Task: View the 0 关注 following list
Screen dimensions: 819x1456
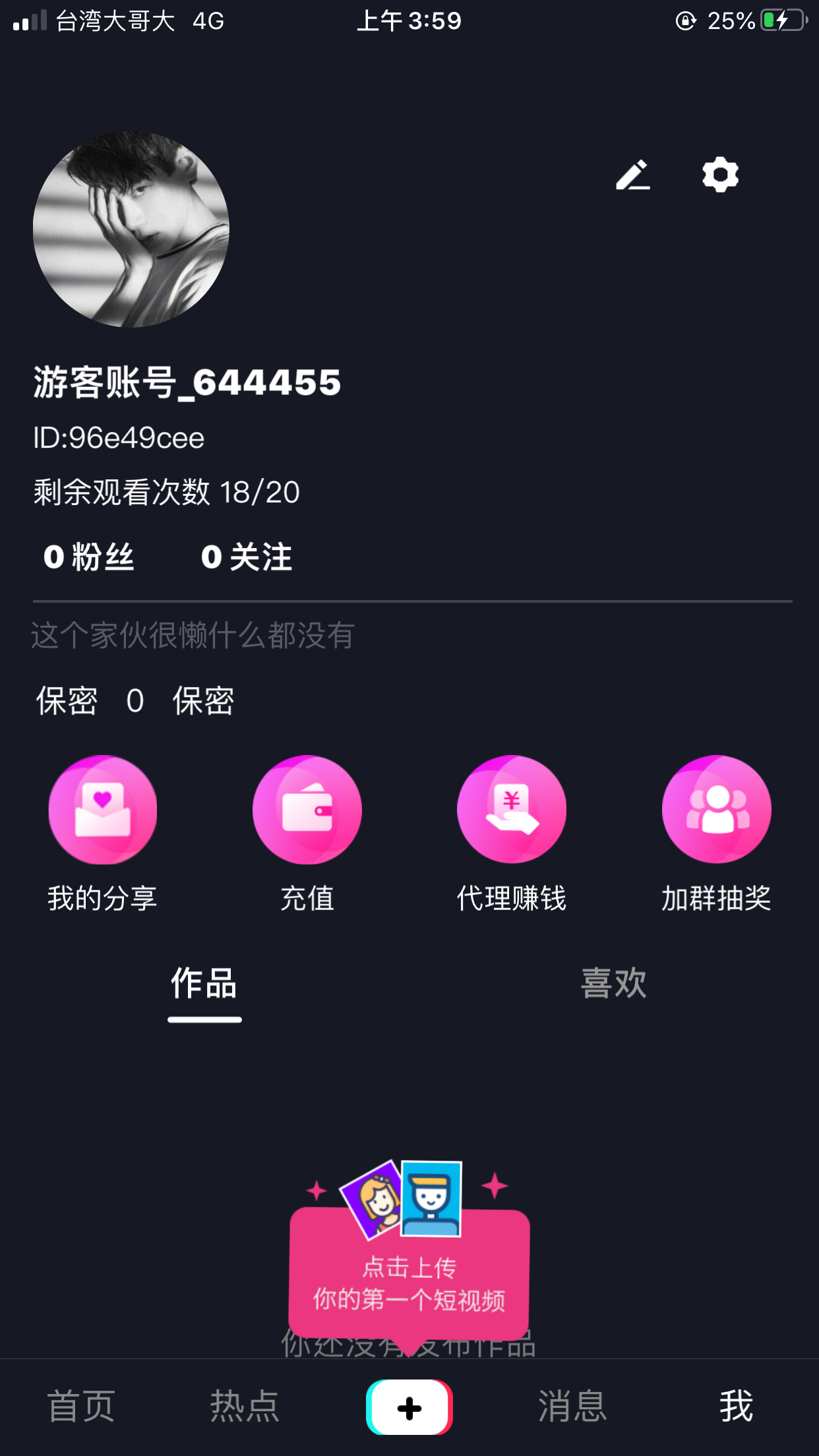Action: coord(247,557)
